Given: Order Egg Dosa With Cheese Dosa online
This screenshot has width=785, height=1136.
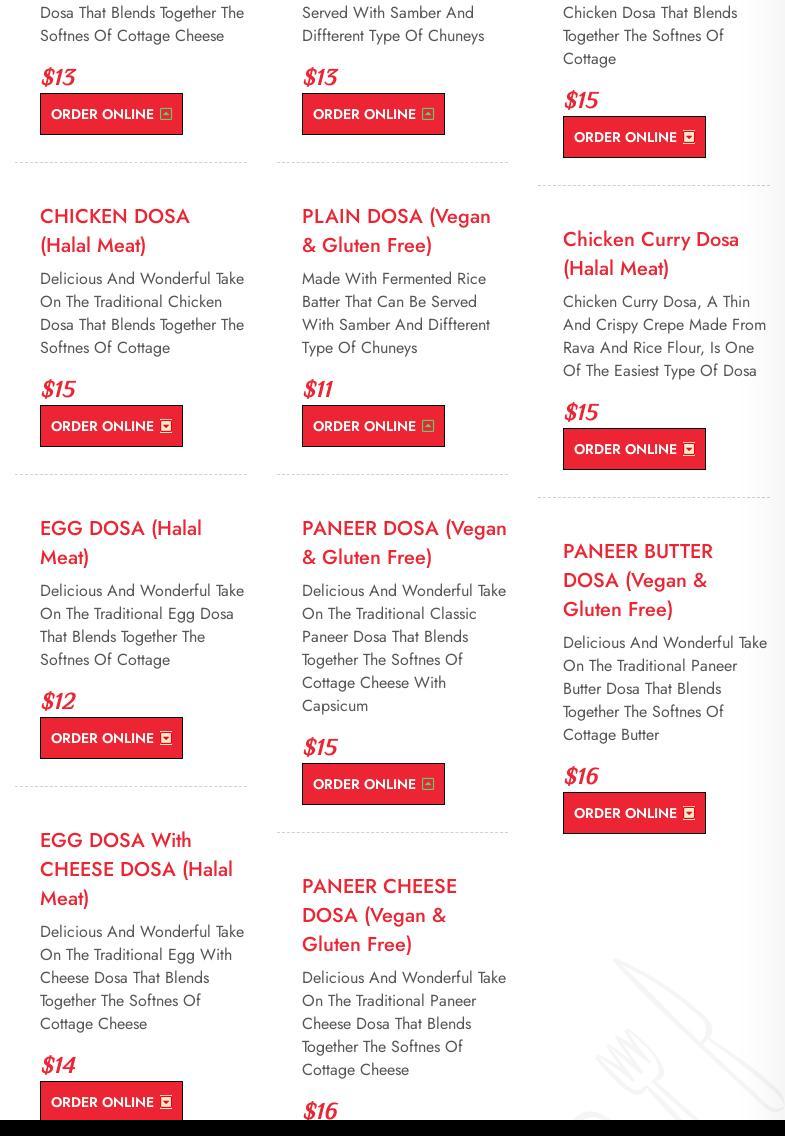Looking at the screenshot, I should [x=111, y=1101].
